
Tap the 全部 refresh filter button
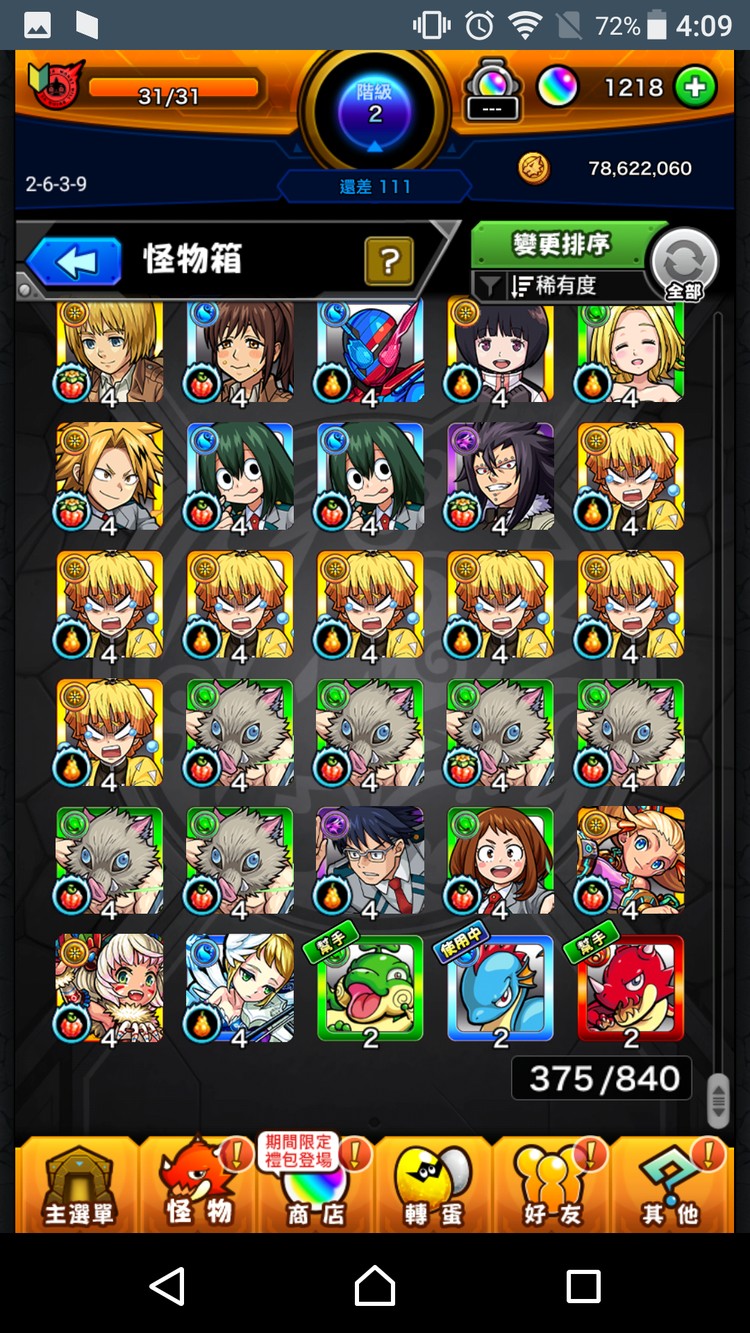684,265
